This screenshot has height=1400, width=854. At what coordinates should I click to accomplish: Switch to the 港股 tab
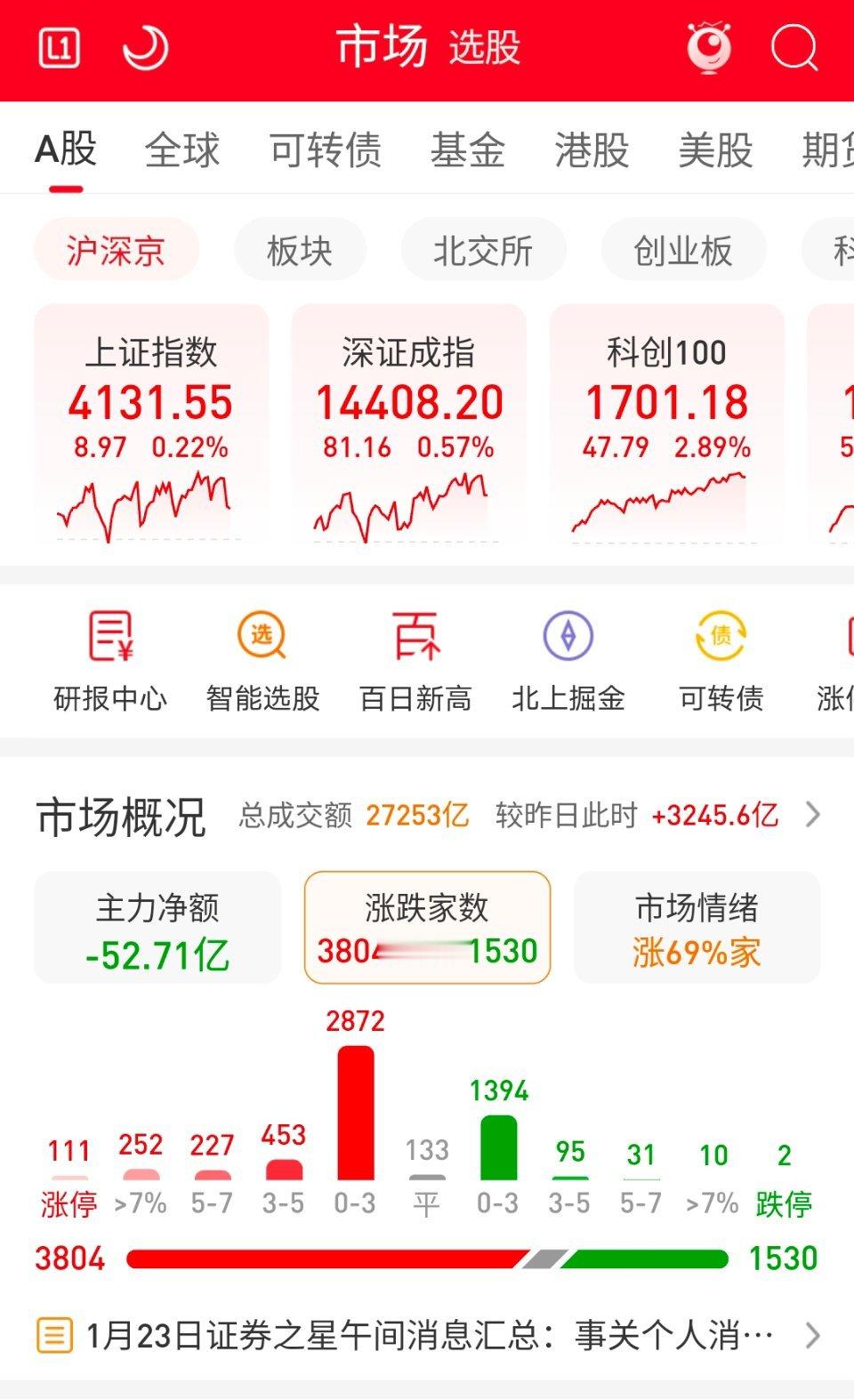(593, 151)
